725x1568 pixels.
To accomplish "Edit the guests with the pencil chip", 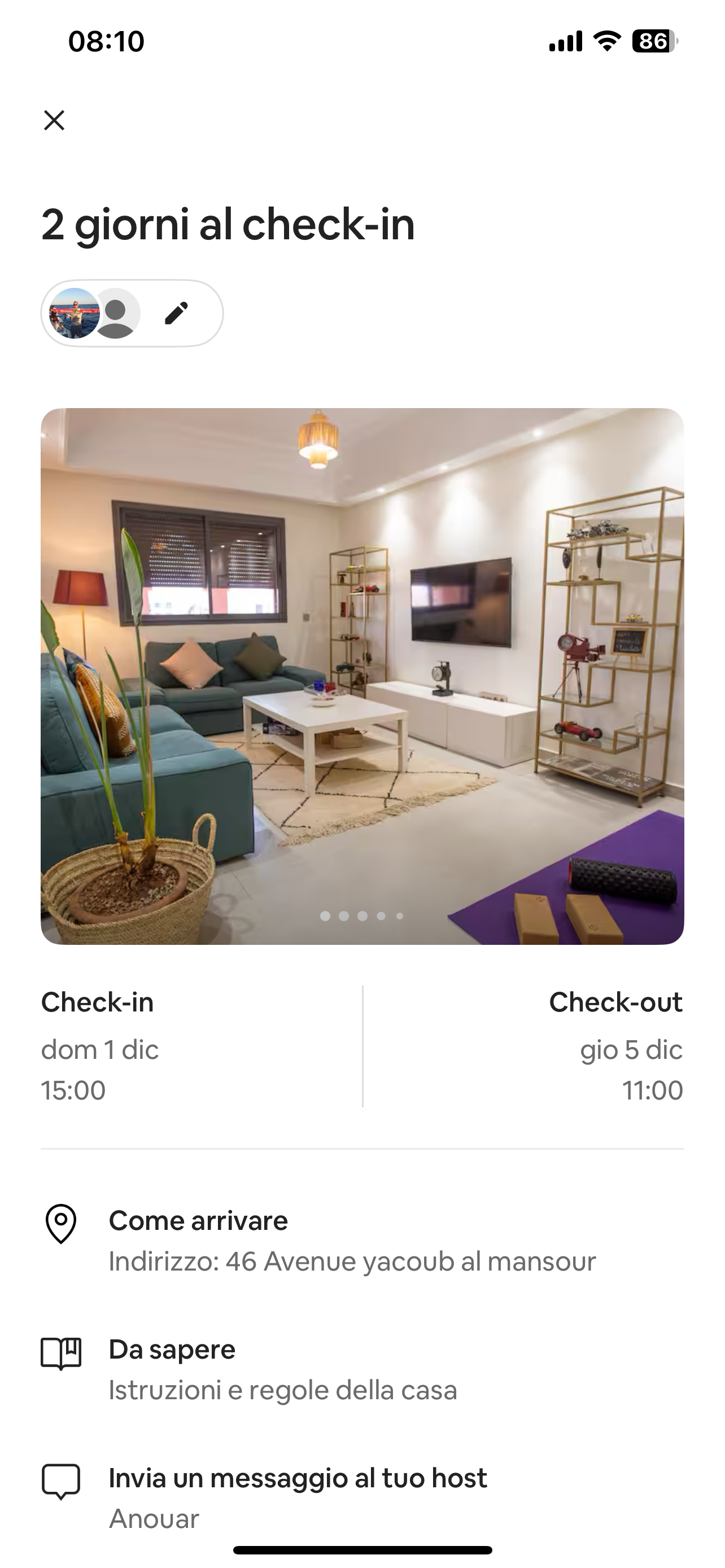I will pyautogui.click(x=176, y=313).
